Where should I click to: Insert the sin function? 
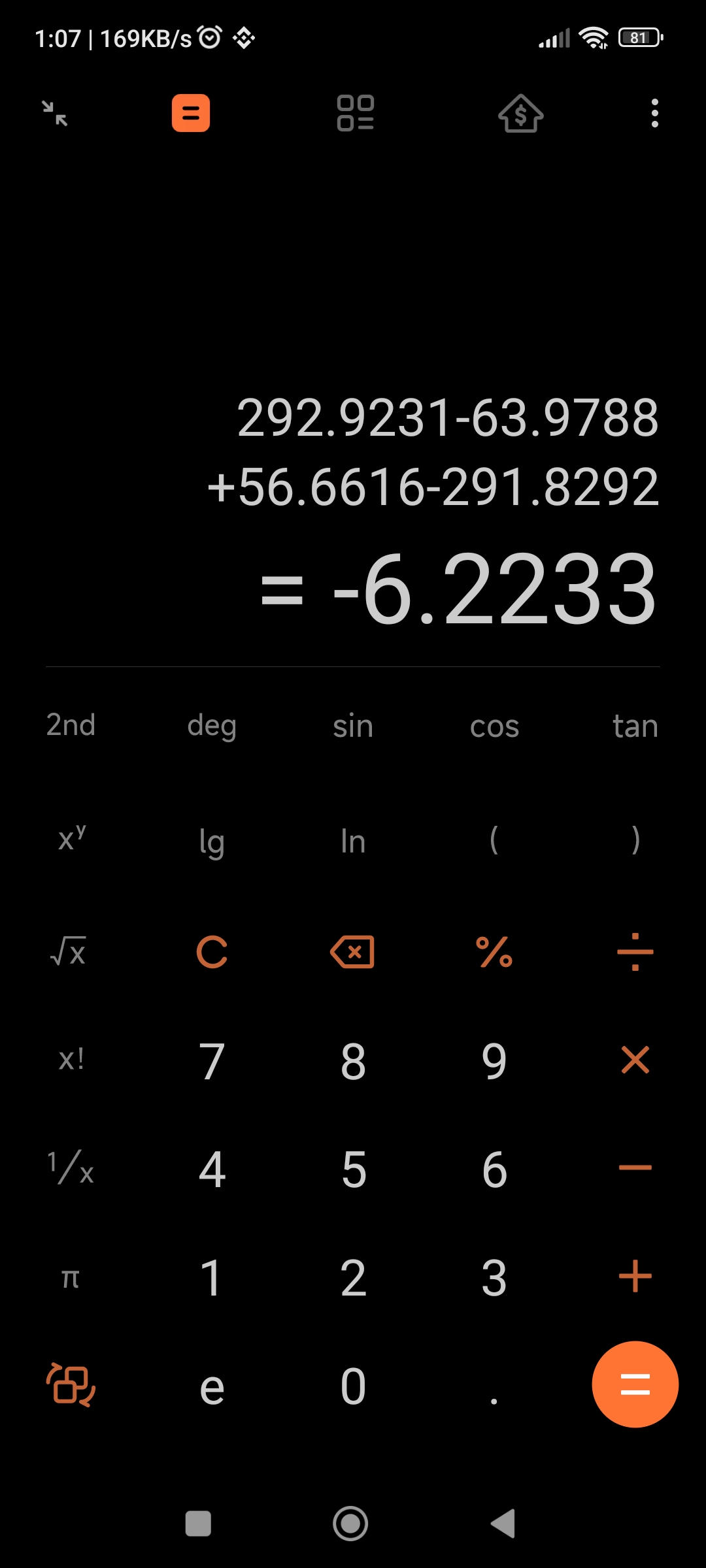point(353,725)
